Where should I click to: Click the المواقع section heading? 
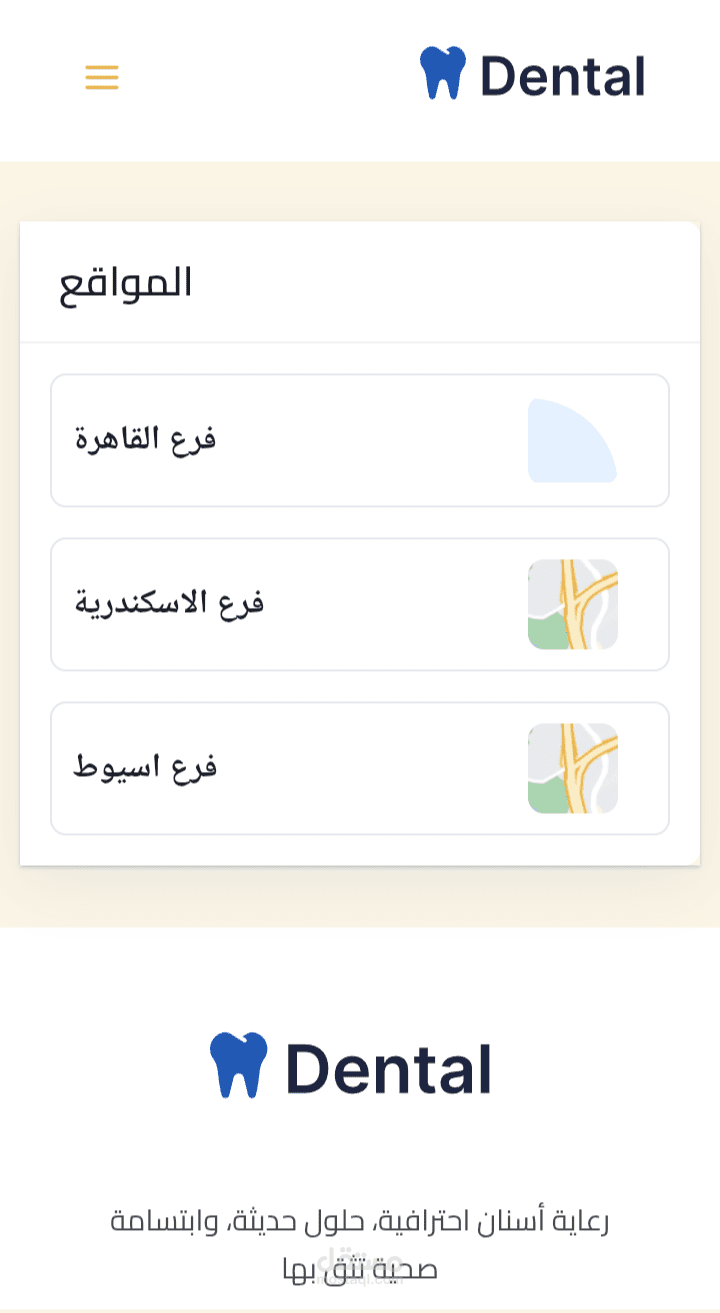tap(126, 283)
